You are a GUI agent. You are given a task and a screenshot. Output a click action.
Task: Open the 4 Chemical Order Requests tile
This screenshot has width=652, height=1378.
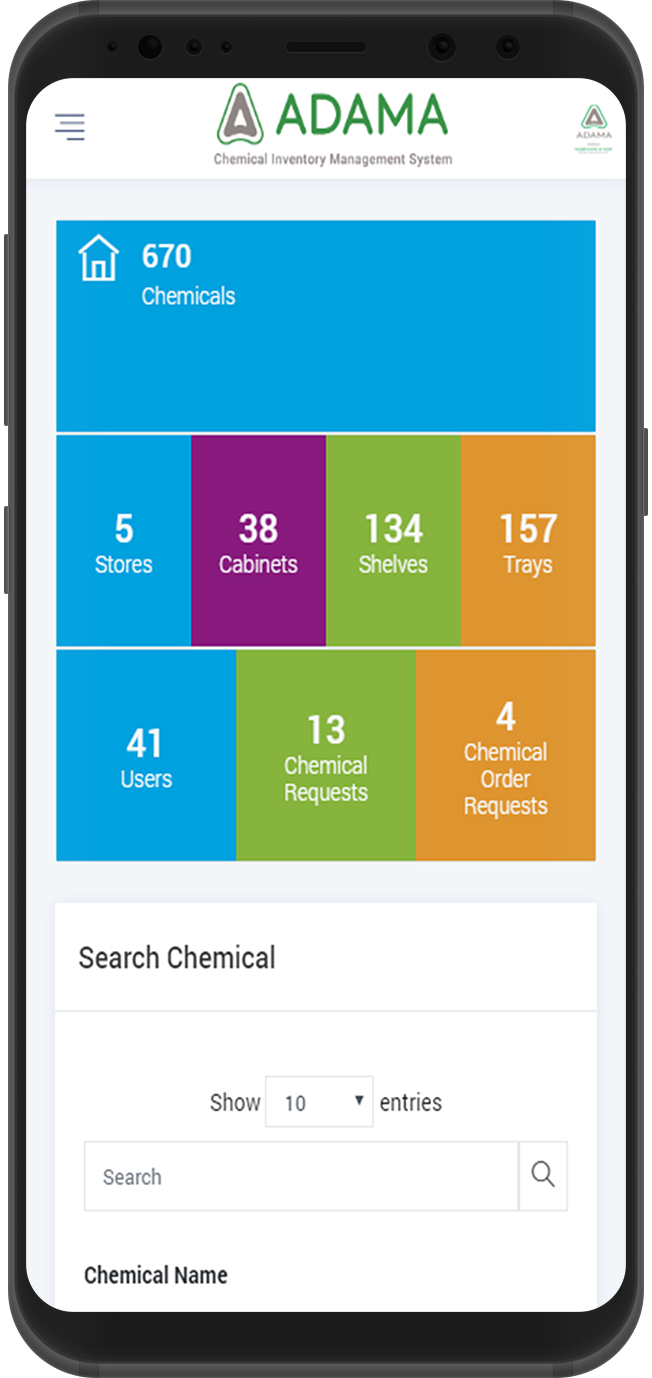coord(506,755)
